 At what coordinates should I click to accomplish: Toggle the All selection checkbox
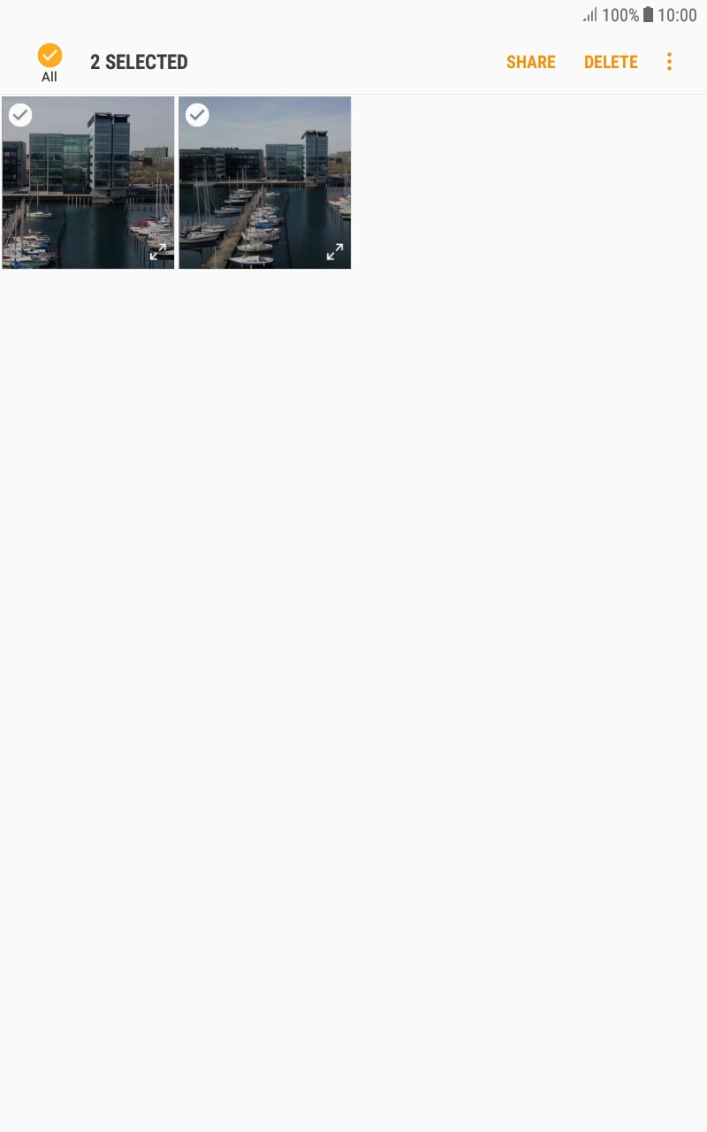[49, 57]
